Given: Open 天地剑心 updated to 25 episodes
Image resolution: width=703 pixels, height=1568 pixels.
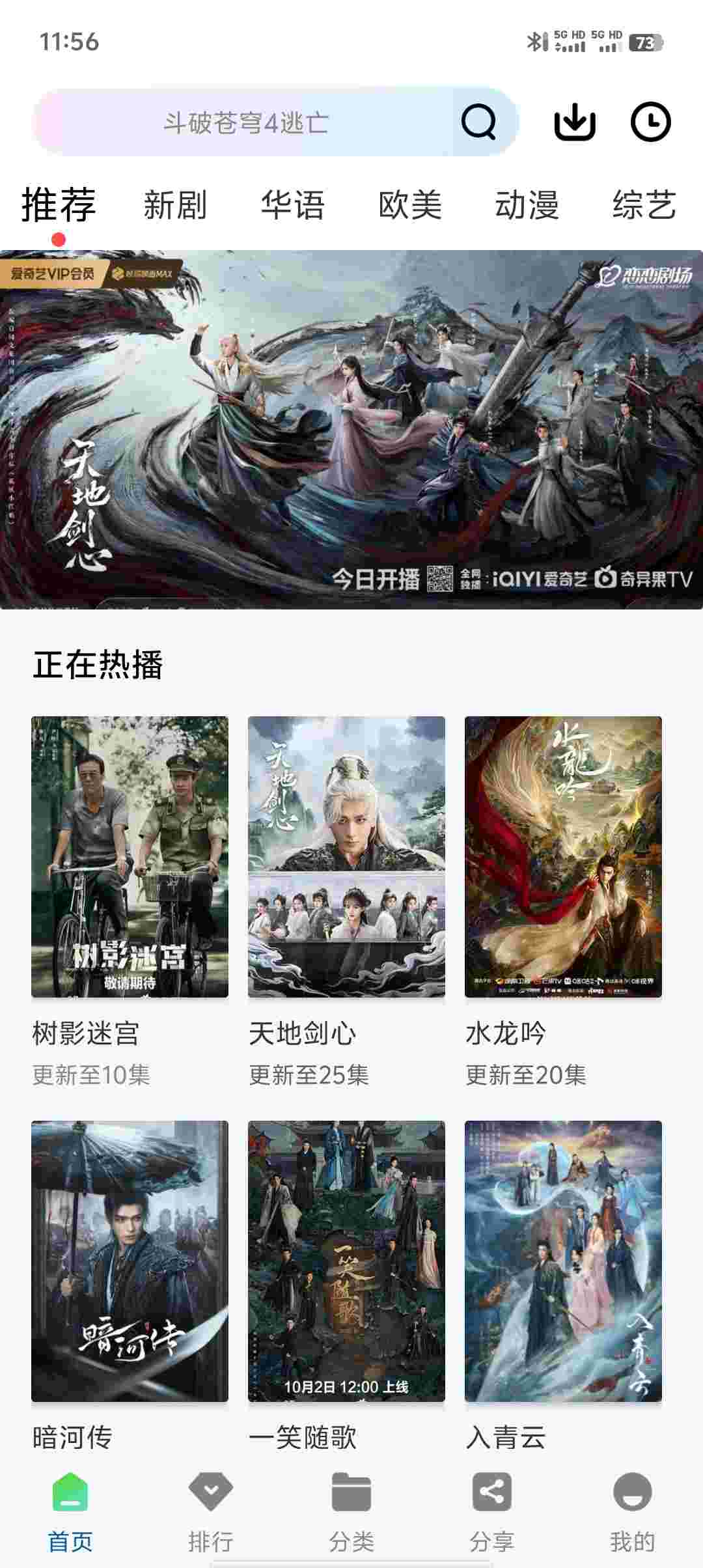Looking at the screenshot, I should click(x=346, y=857).
